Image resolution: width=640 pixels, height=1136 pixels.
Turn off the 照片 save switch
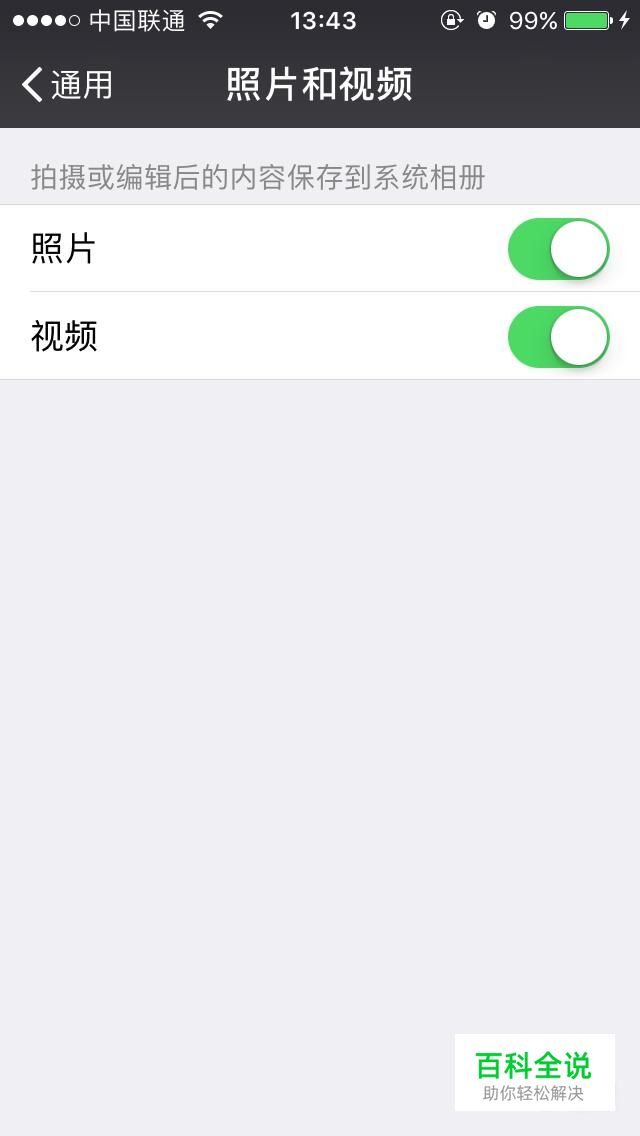click(x=558, y=249)
